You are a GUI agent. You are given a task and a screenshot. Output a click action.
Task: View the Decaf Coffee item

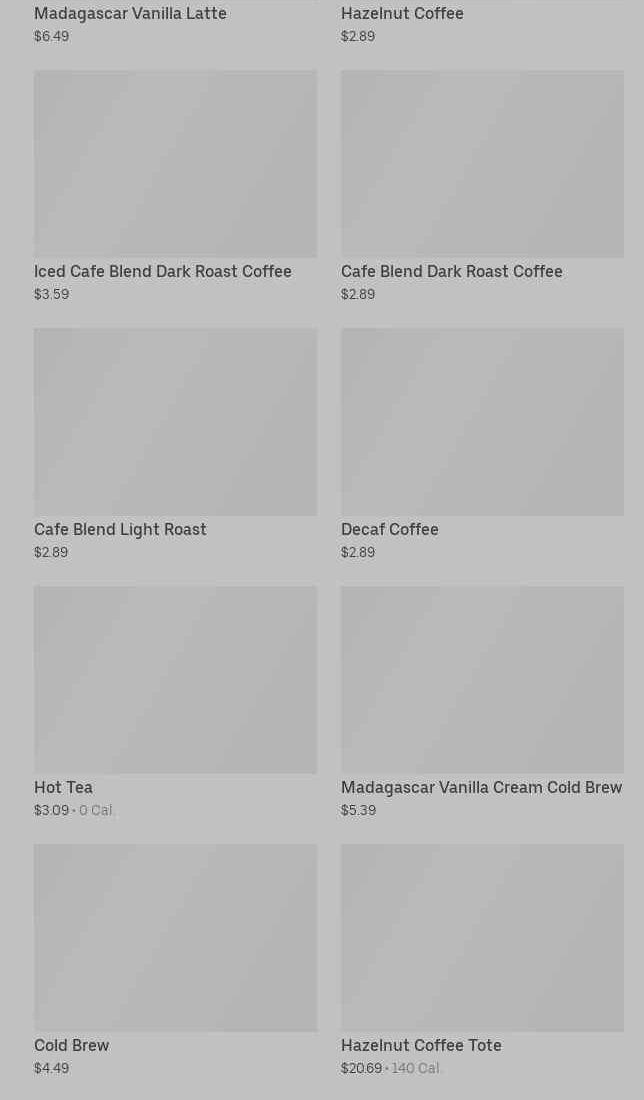[x=482, y=423]
